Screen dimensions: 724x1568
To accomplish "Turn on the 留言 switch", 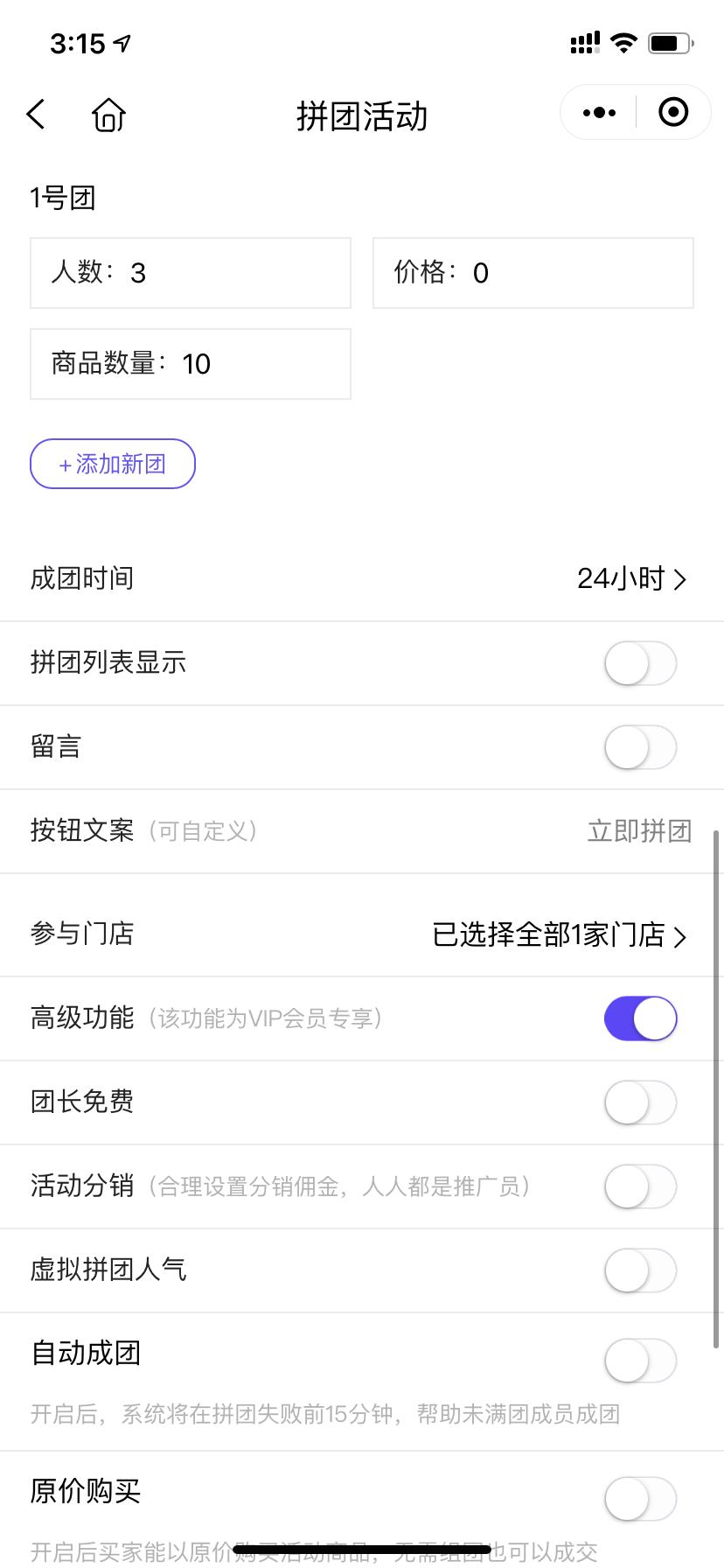I will [x=640, y=747].
